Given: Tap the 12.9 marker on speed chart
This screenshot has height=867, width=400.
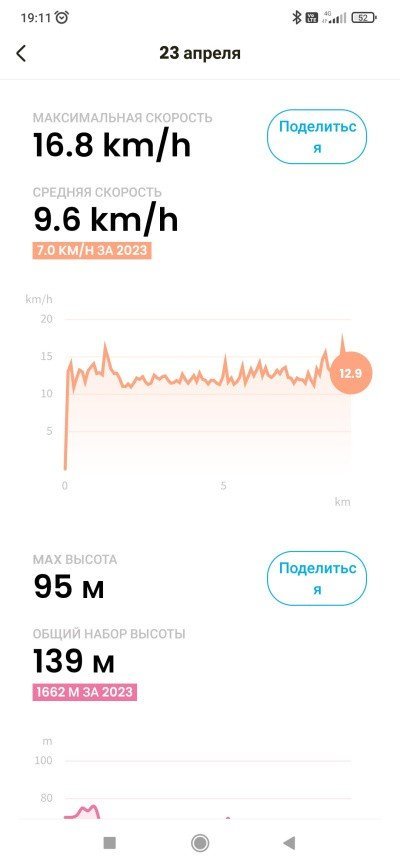Looking at the screenshot, I should pos(351,373).
